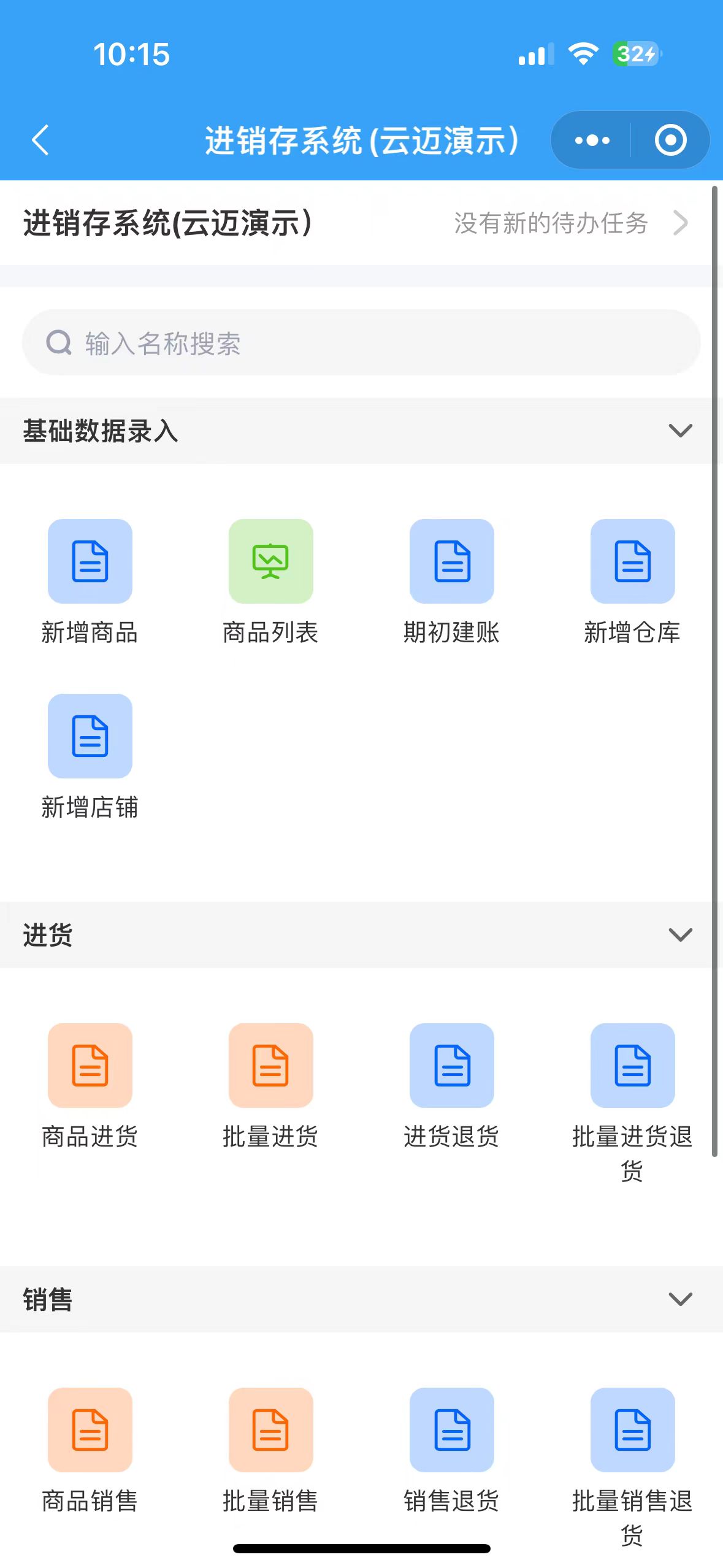Open the 新增商品 entry icon
This screenshot has height=1568, width=723.
pos(90,561)
